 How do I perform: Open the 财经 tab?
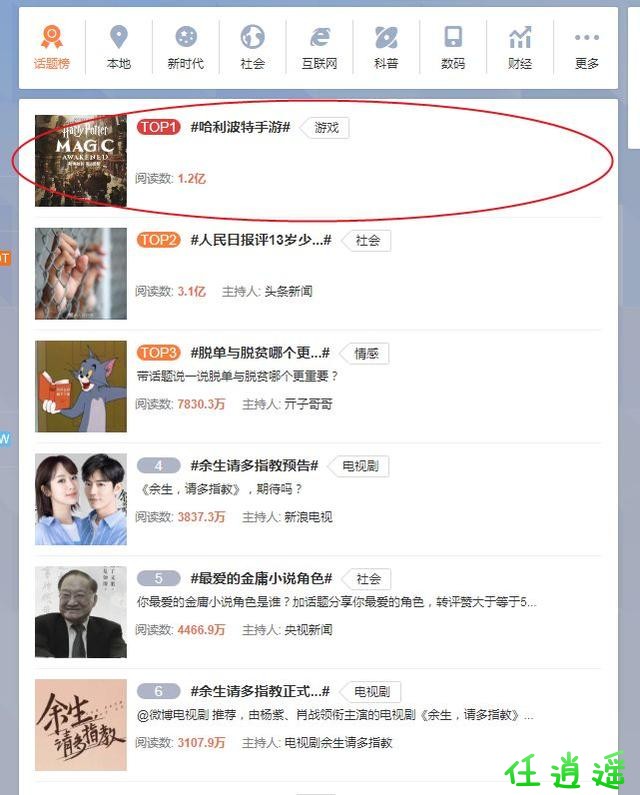520,48
